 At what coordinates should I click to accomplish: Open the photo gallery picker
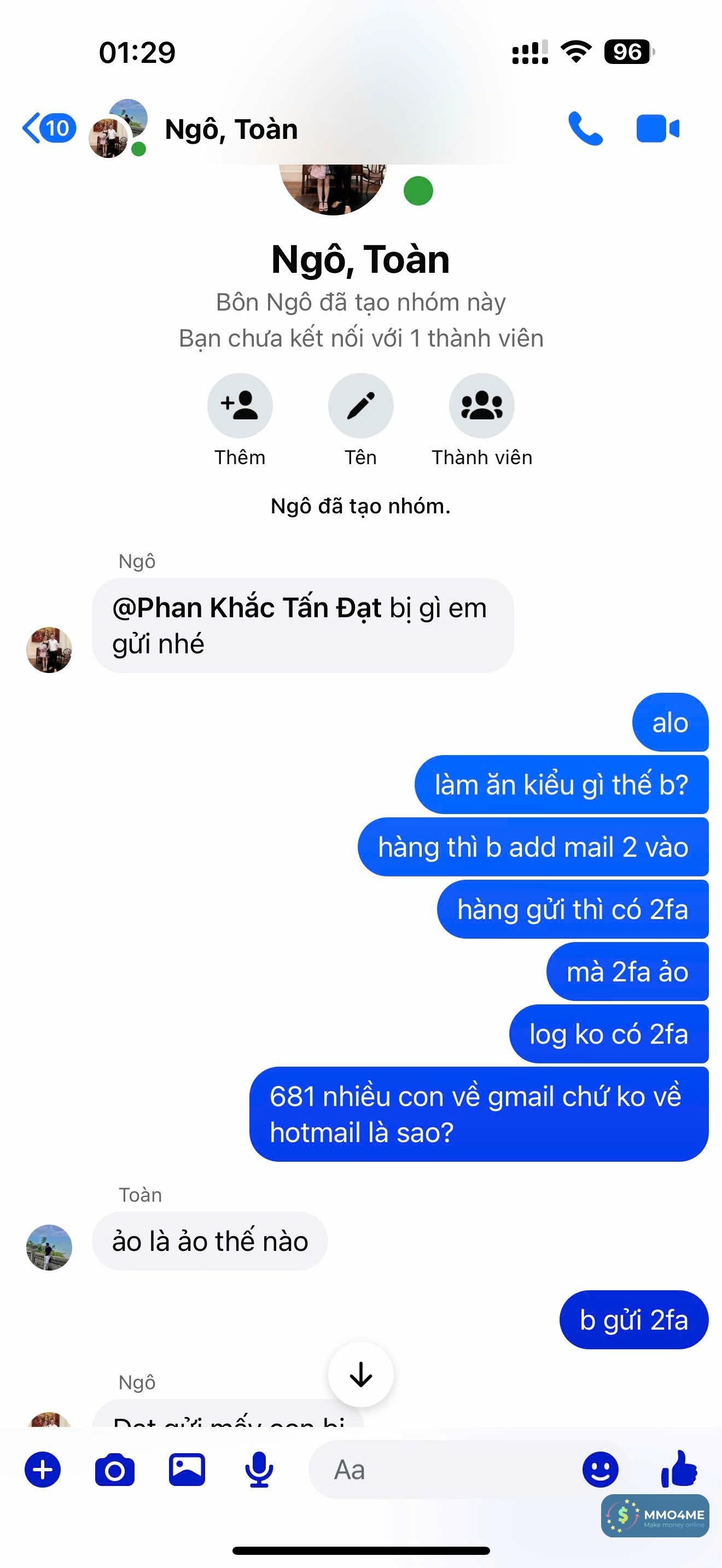pyautogui.click(x=187, y=1470)
